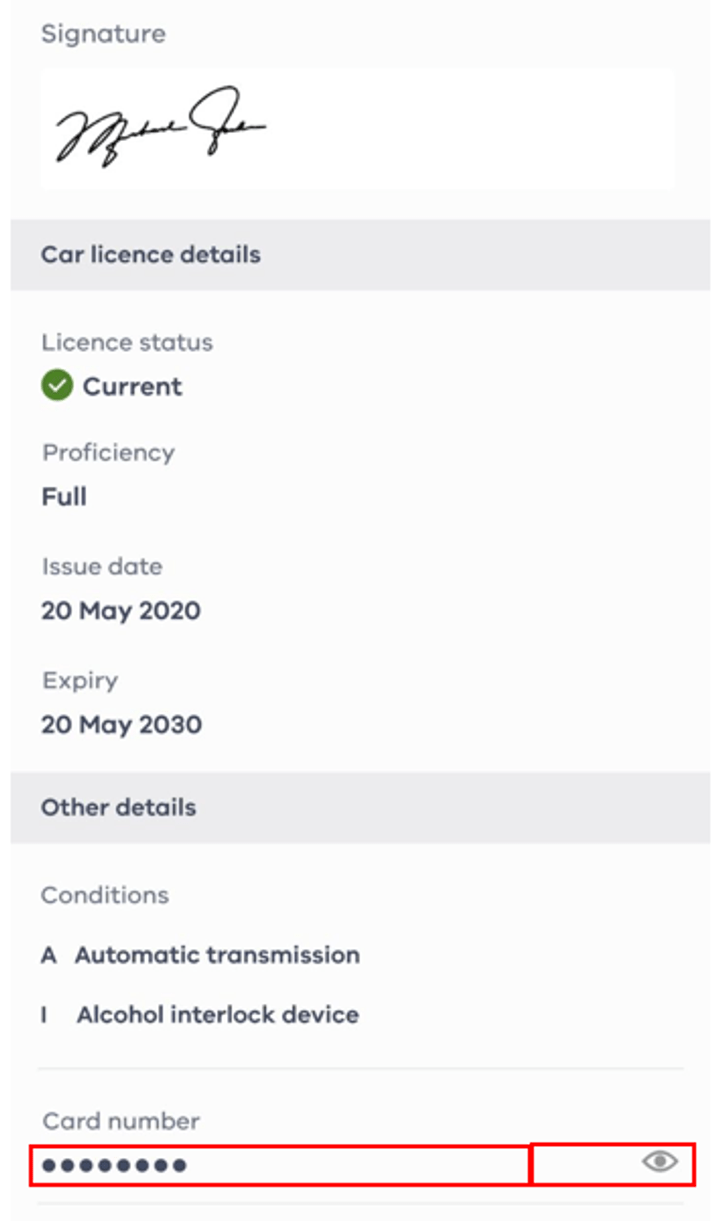Click the Signature heading

[x=103, y=33]
